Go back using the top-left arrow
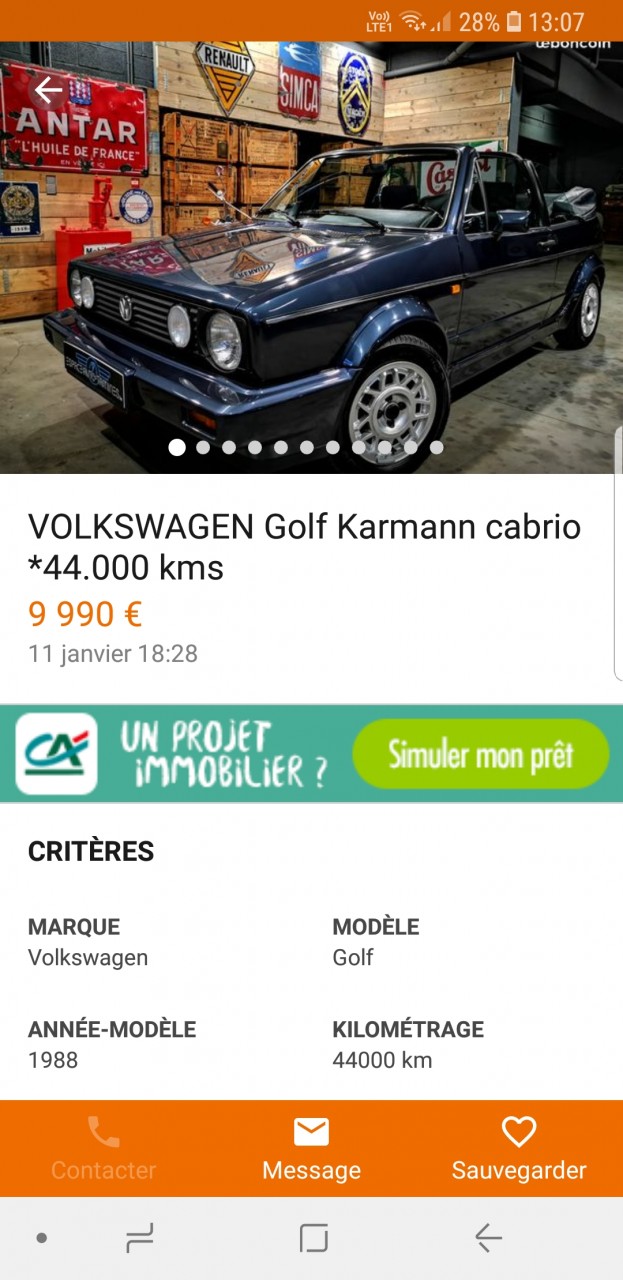The width and height of the screenshot is (623, 1280). (x=48, y=91)
